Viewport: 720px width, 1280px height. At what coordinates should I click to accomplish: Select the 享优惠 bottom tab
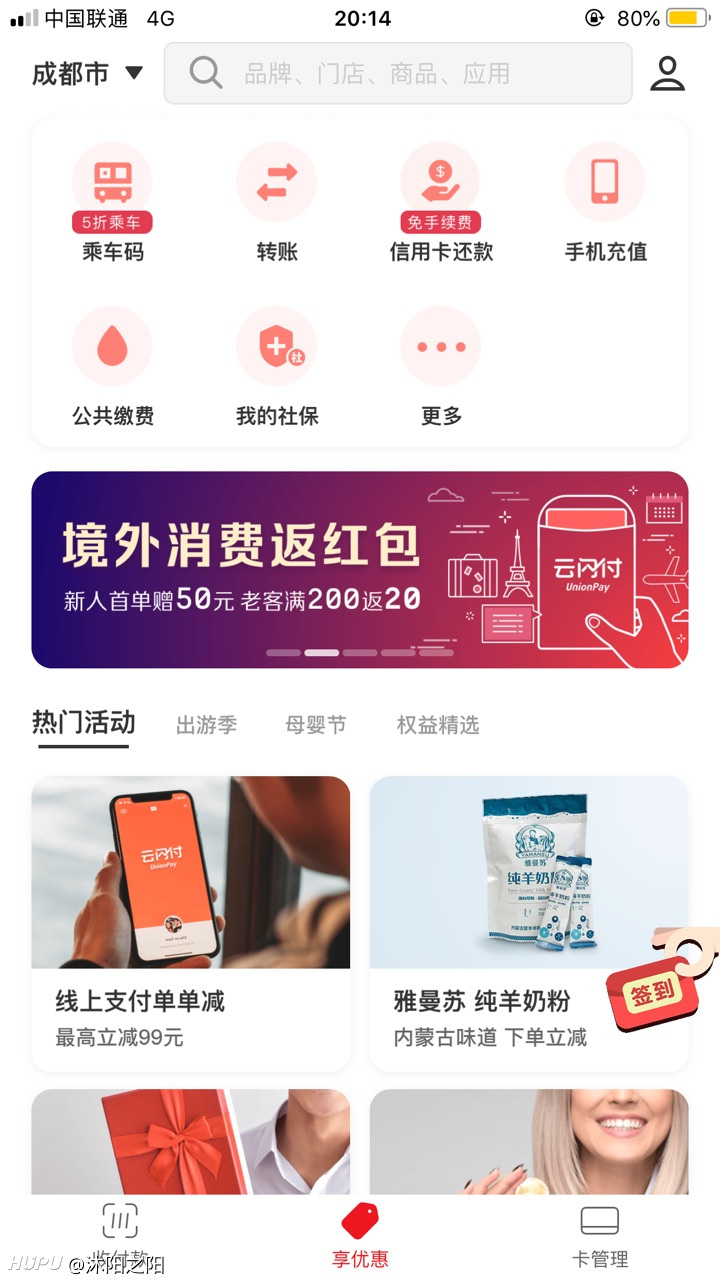[360, 1236]
